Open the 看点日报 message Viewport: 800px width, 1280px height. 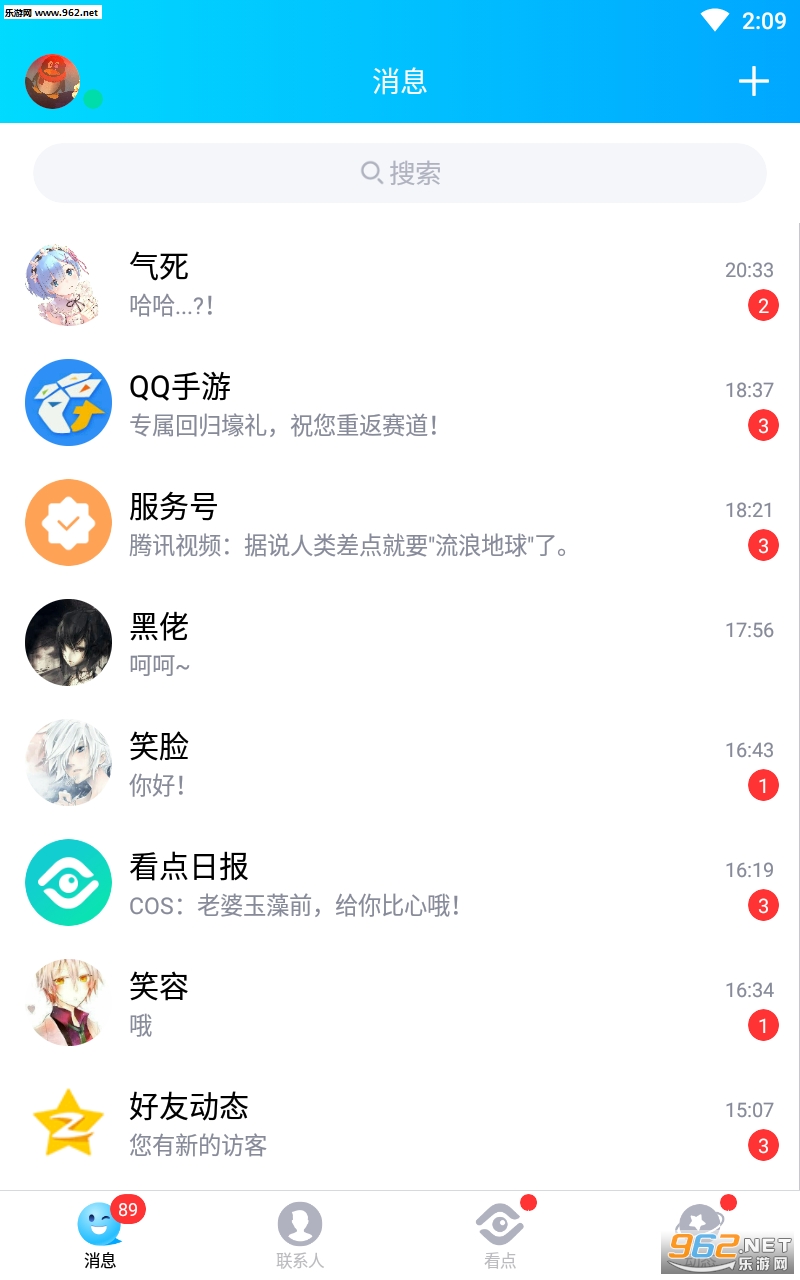click(x=400, y=884)
